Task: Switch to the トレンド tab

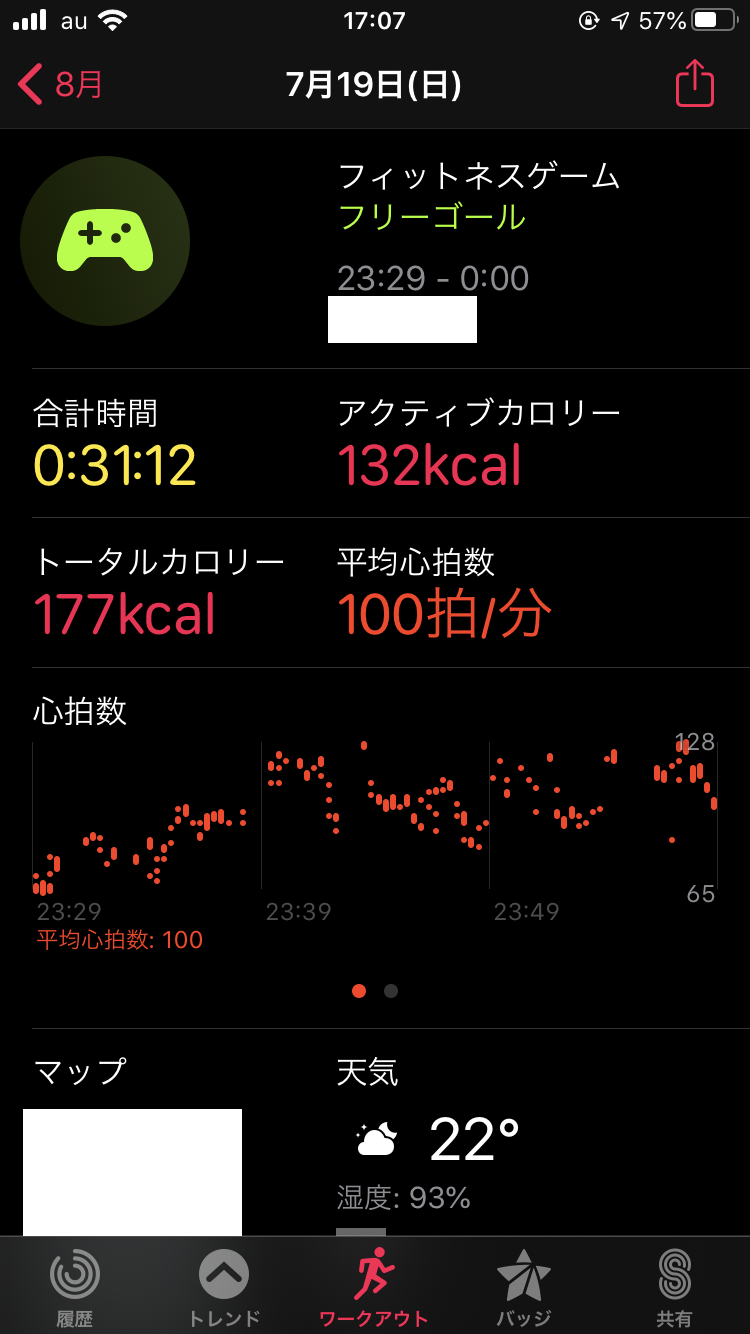Action: (x=225, y=1287)
